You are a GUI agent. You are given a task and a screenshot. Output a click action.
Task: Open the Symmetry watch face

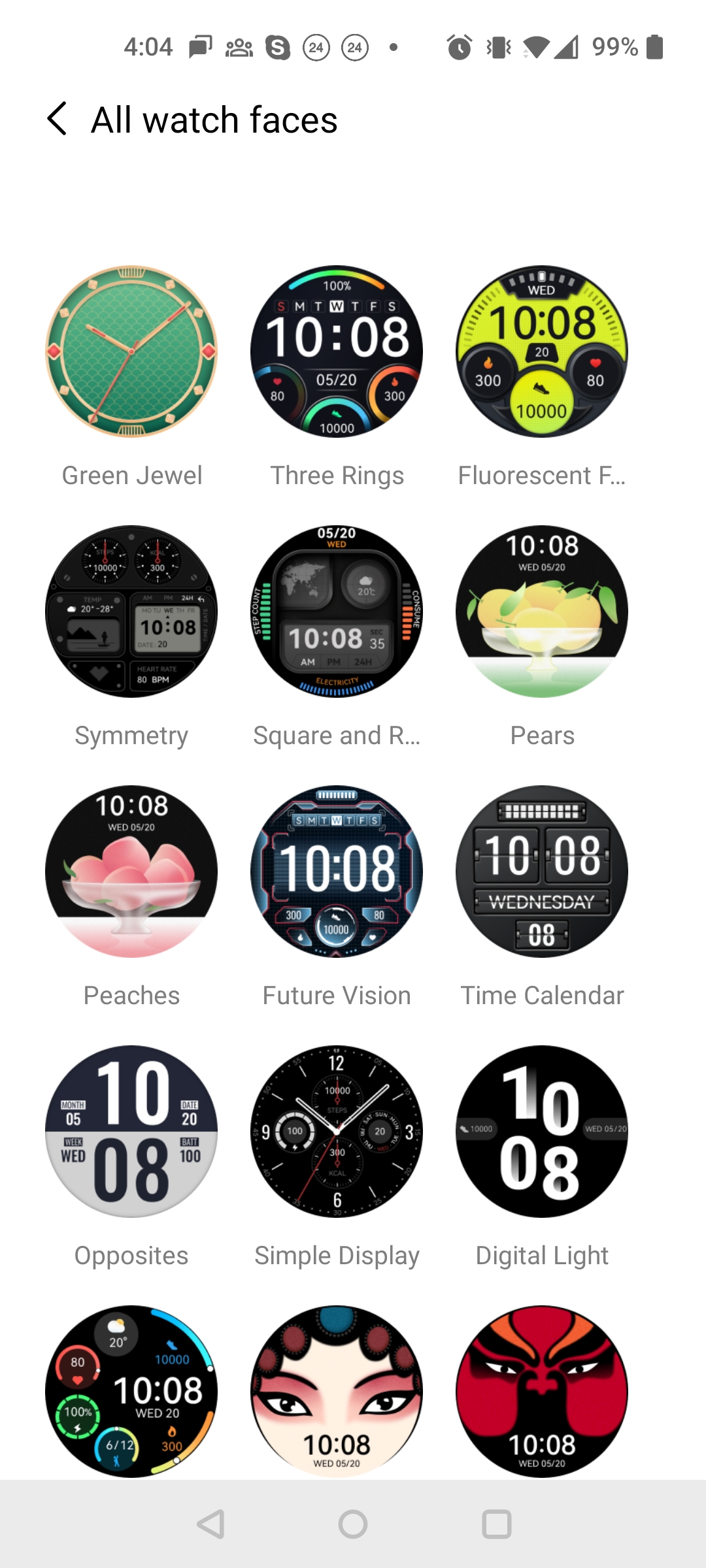tap(131, 612)
